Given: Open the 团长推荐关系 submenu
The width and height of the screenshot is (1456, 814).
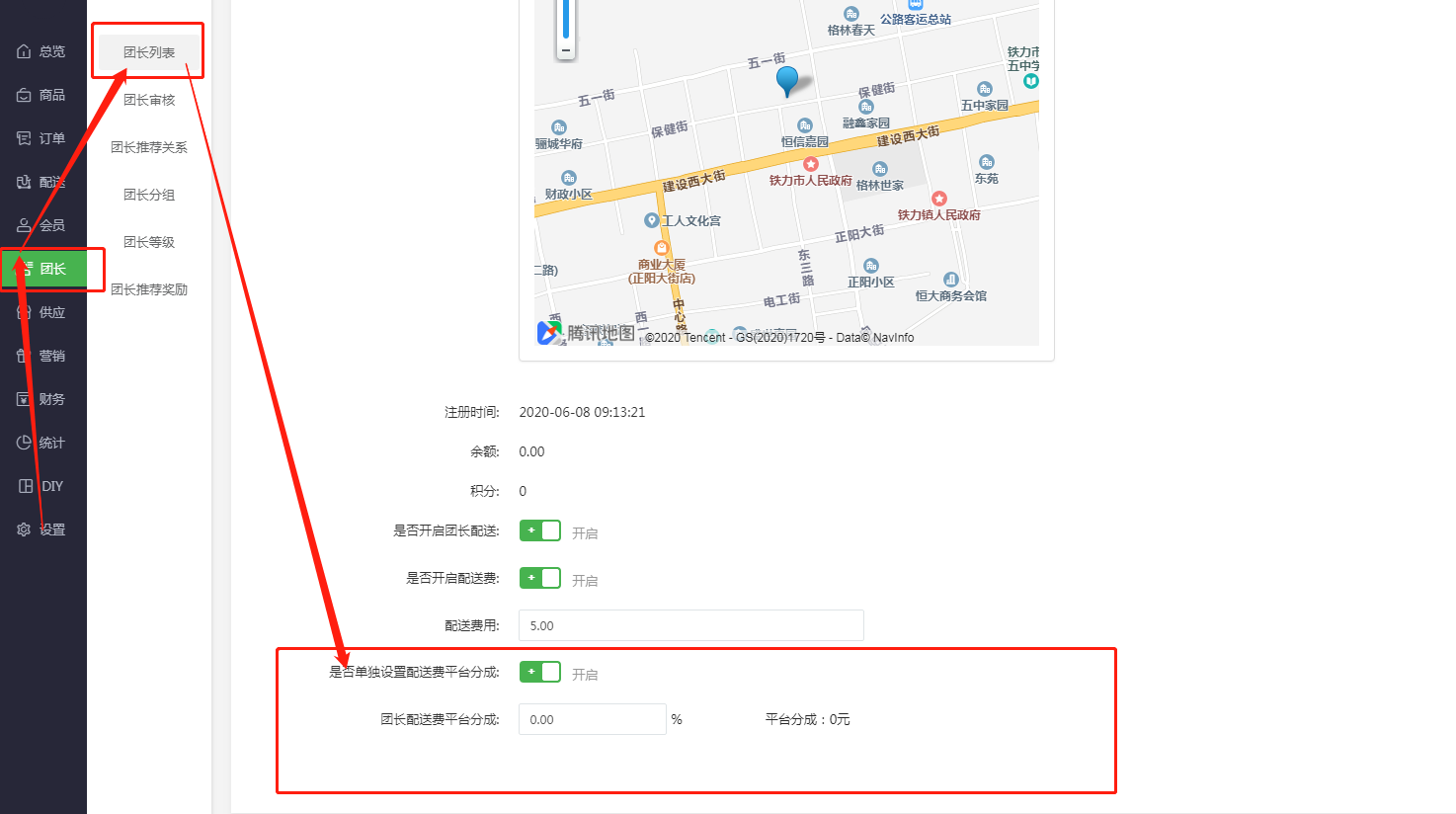Looking at the screenshot, I should pyautogui.click(x=149, y=147).
